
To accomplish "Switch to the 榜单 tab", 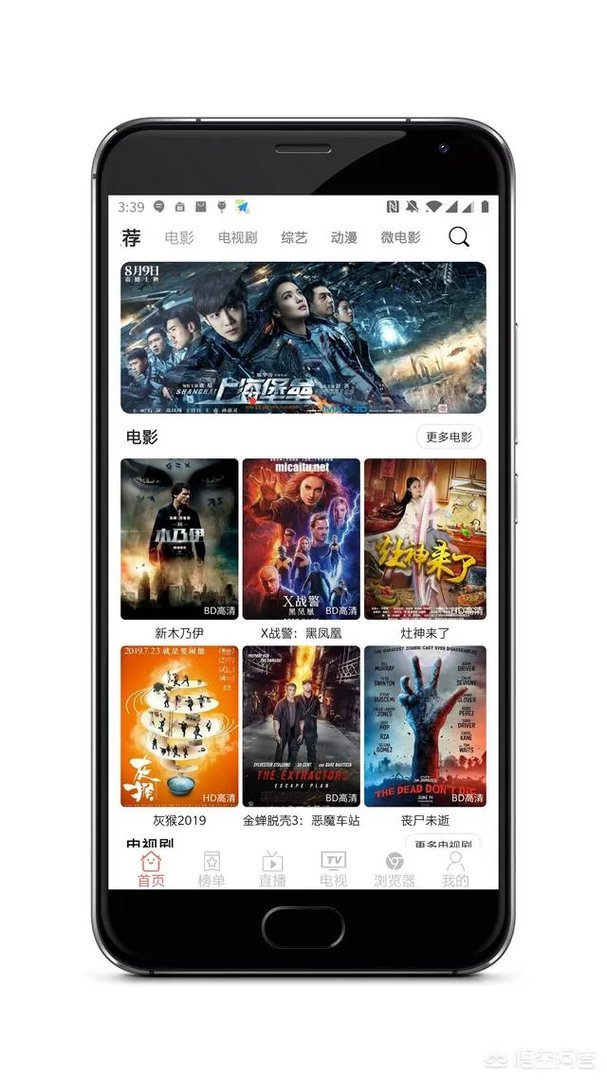I will point(211,868).
